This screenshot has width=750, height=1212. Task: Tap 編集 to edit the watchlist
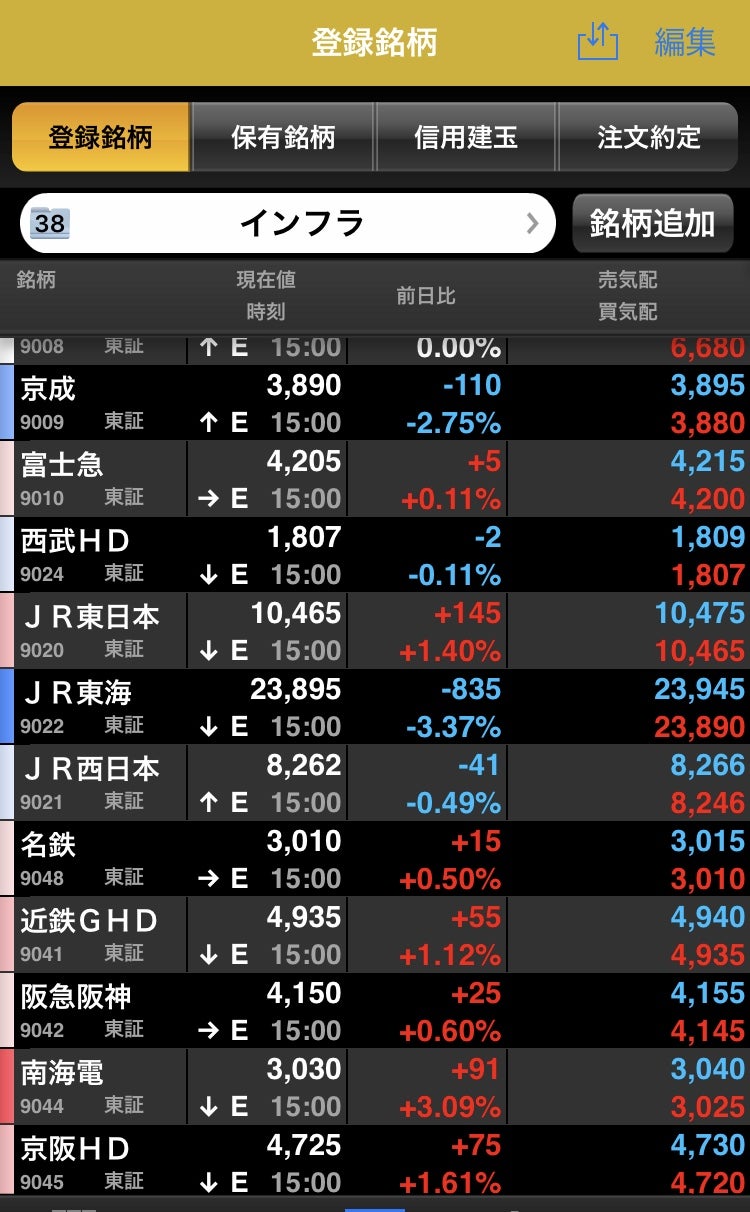pos(685,43)
